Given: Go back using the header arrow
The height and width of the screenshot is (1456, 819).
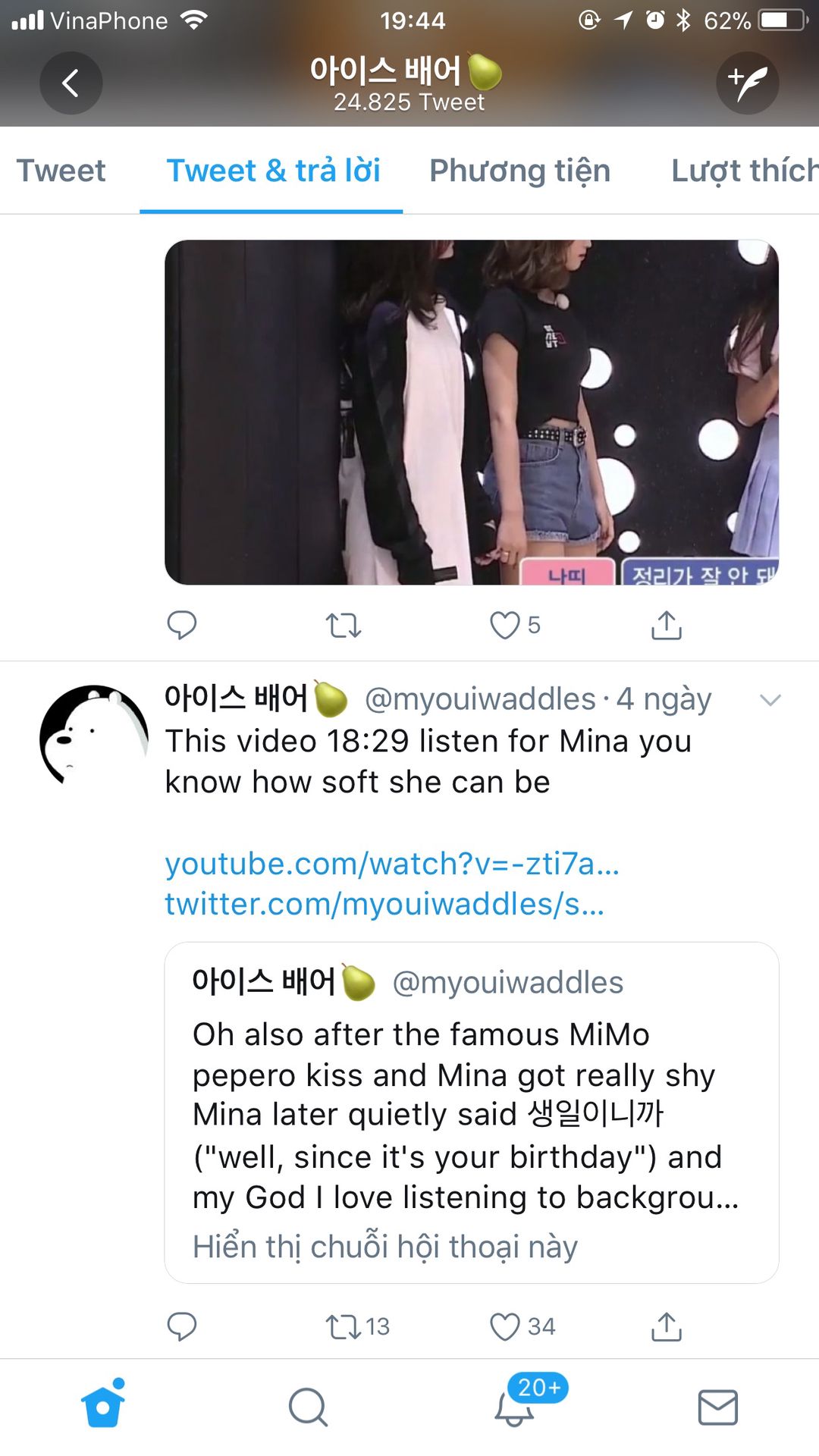Looking at the screenshot, I should click(x=71, y=83).
